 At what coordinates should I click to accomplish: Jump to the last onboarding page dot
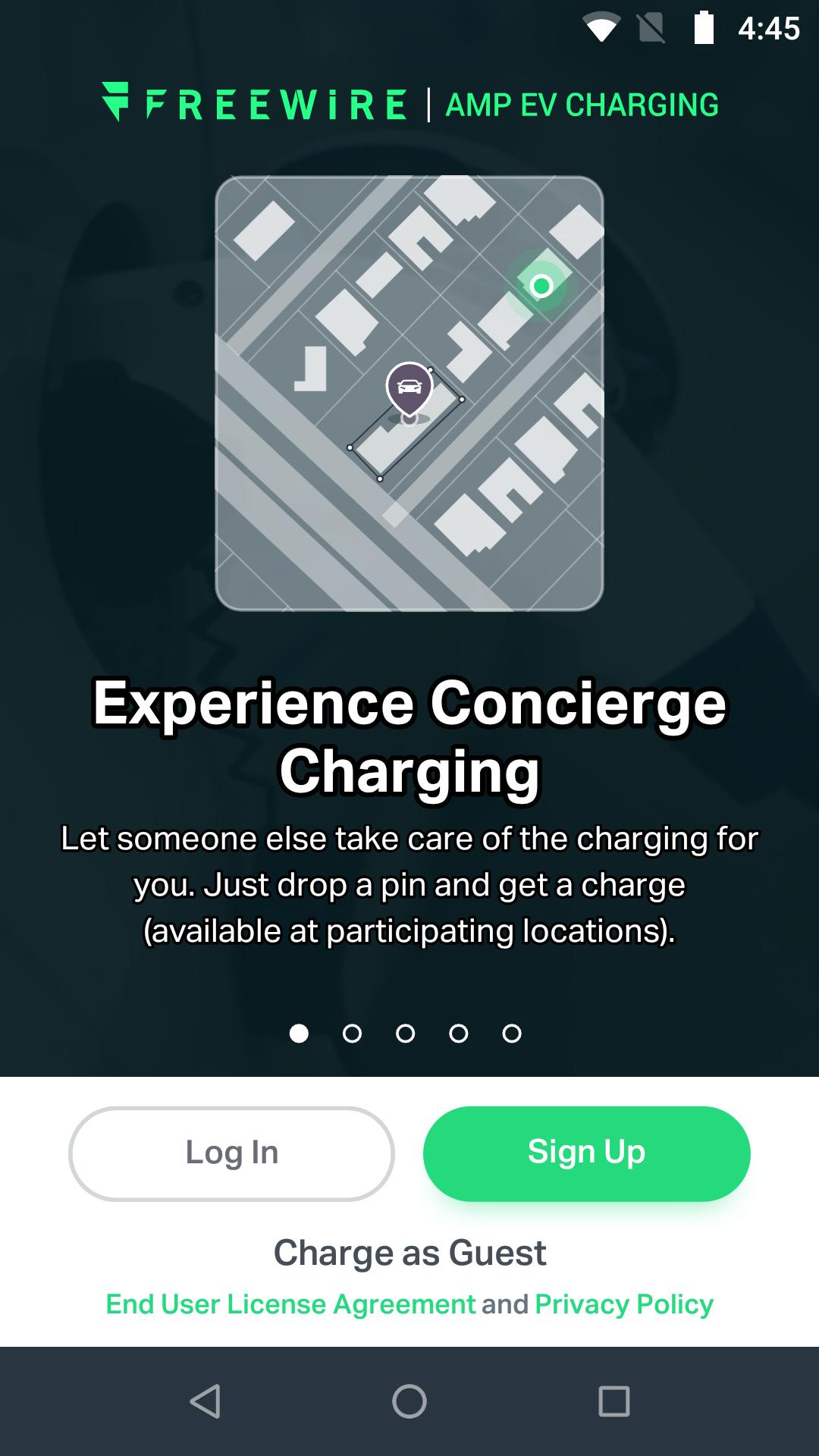click(512, 1034)
